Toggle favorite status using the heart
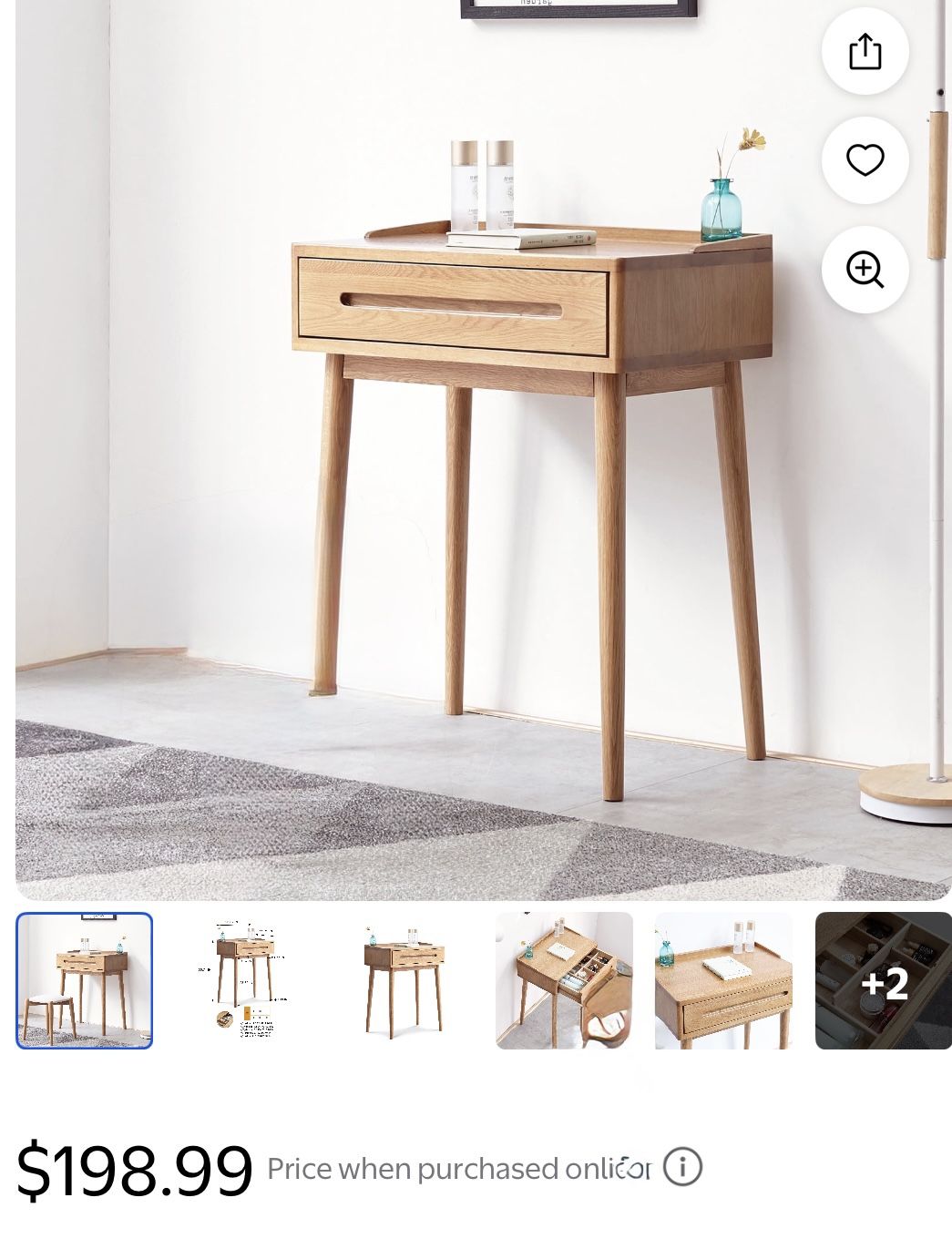This screenshot has height=1249, width=952. (x=865, y=159)
